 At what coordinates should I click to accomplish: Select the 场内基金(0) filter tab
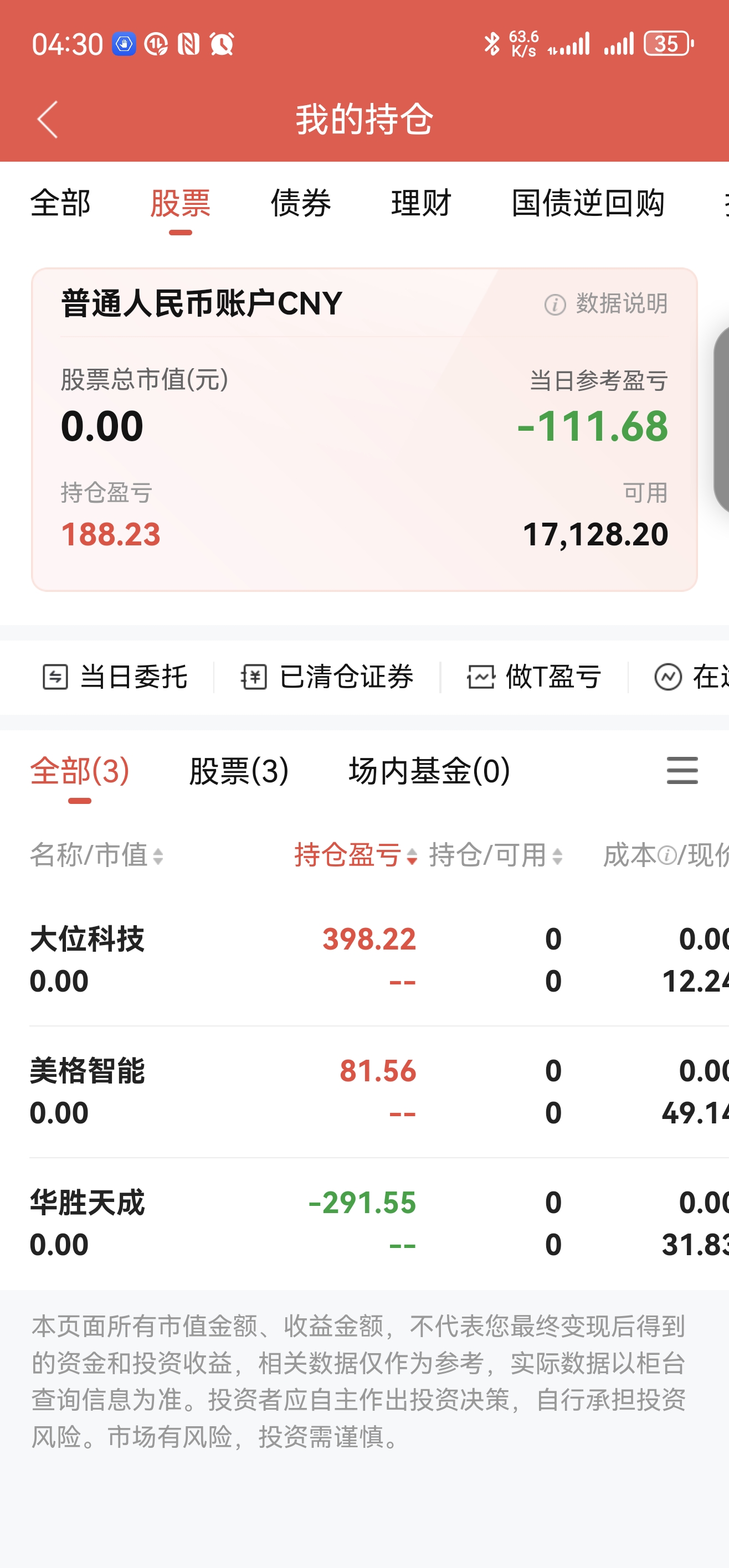click(x=429, y=771)
